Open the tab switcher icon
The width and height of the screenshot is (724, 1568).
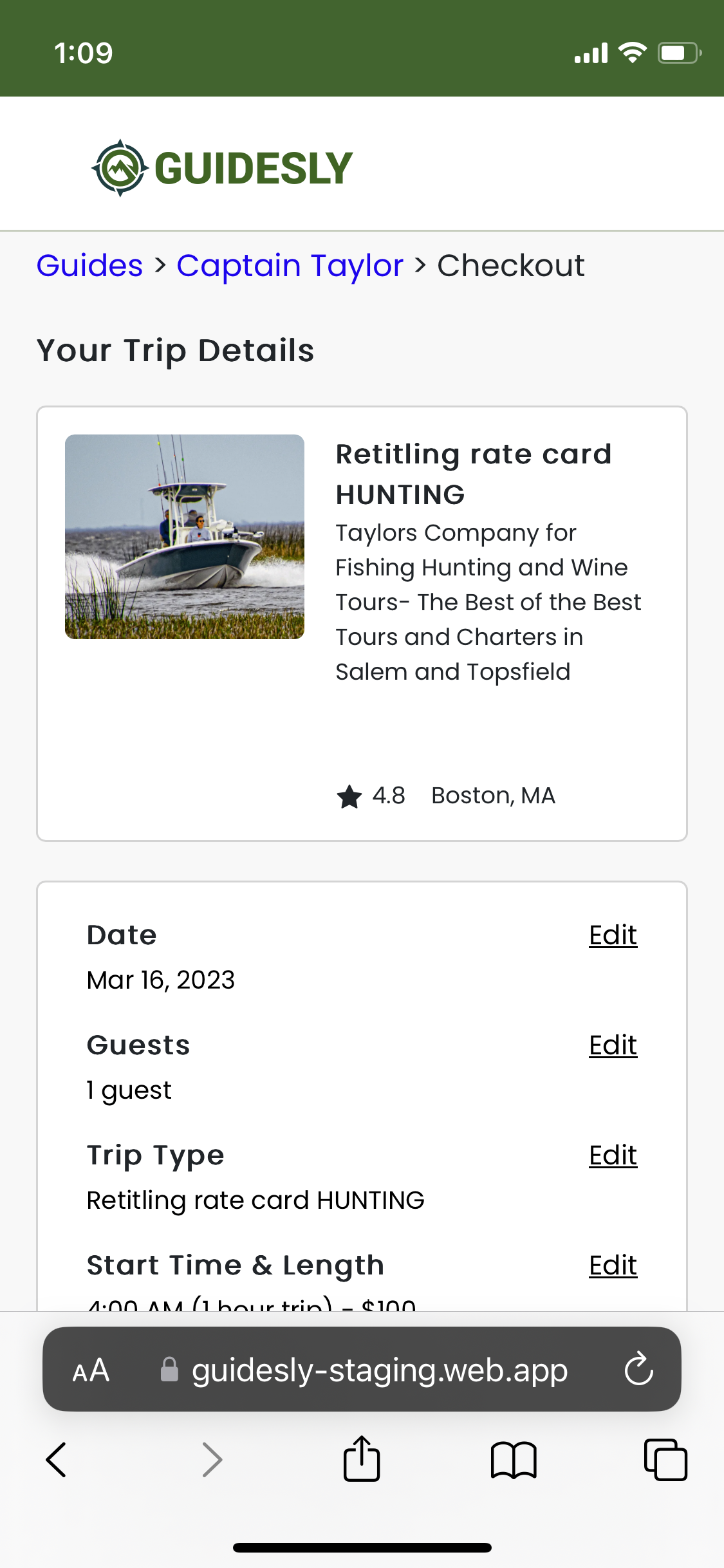click(x=667, y=1459)
